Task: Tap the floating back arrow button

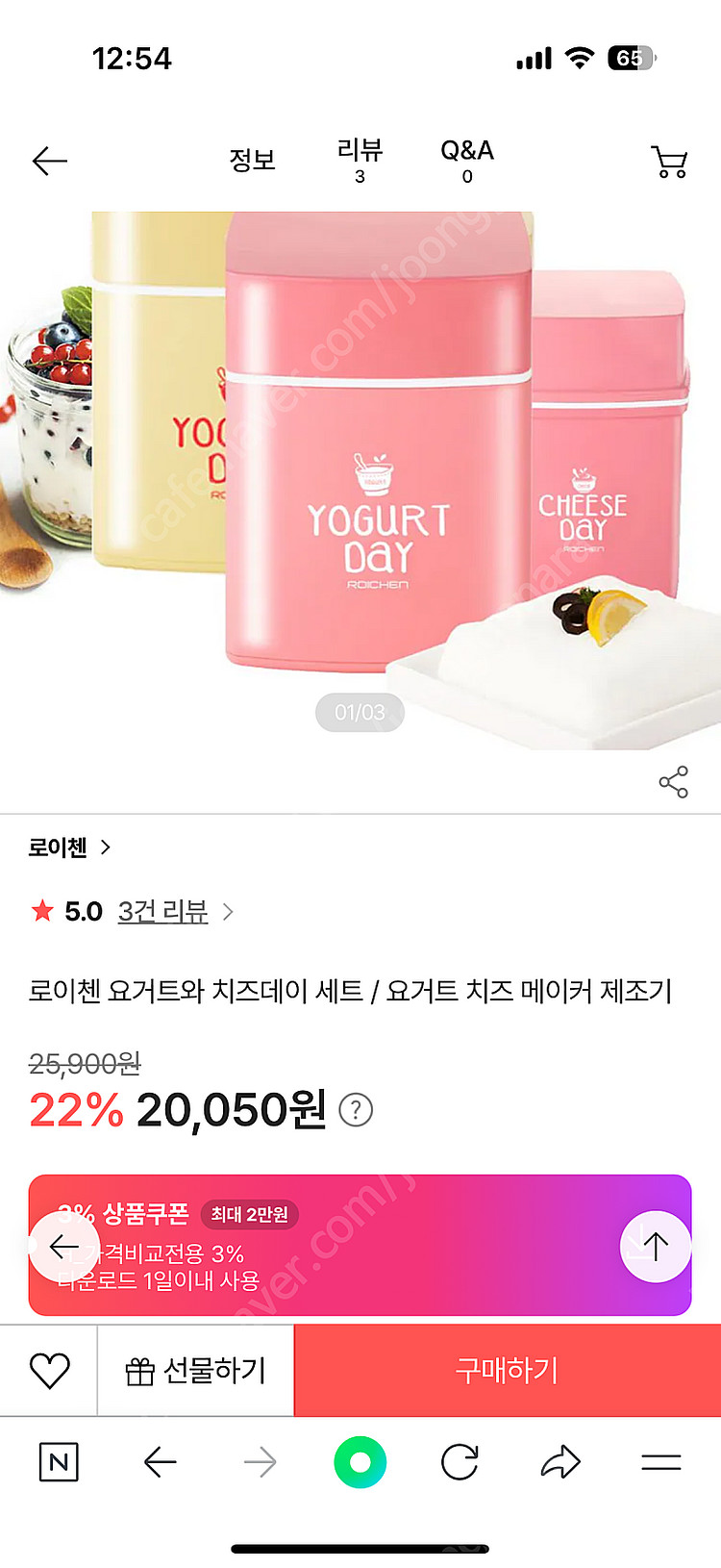Action: pyautogui.click(x=63, y=1247)
